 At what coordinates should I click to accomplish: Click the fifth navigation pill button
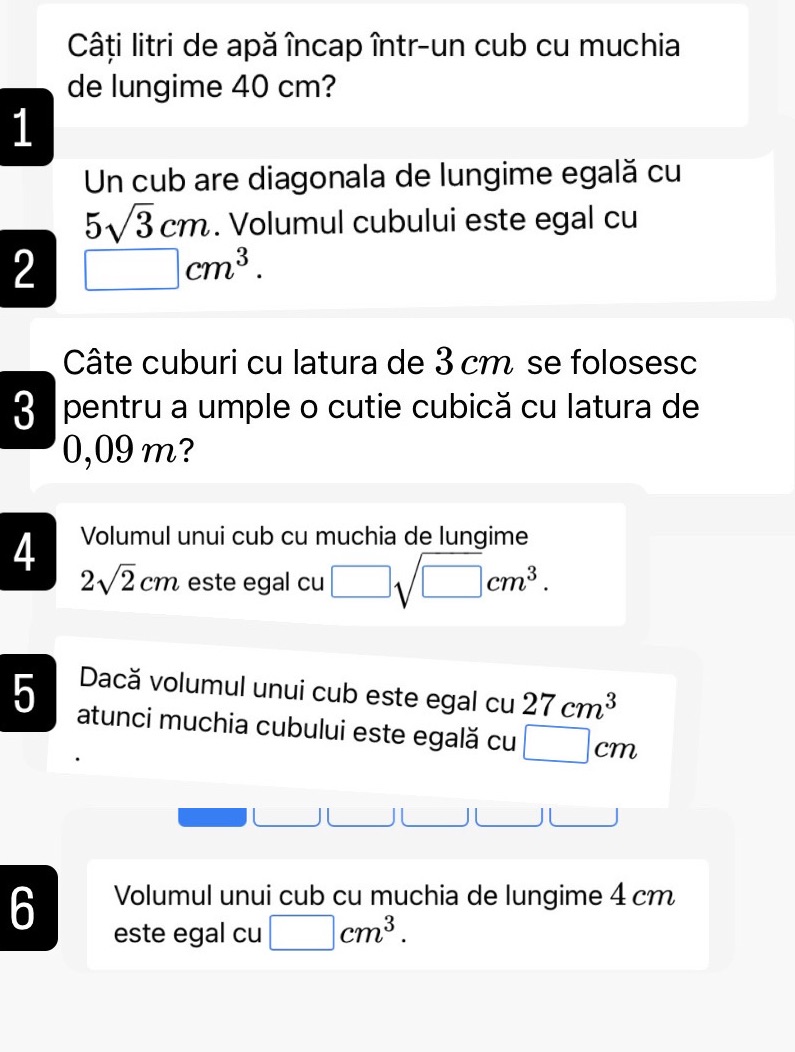point(506,815)
